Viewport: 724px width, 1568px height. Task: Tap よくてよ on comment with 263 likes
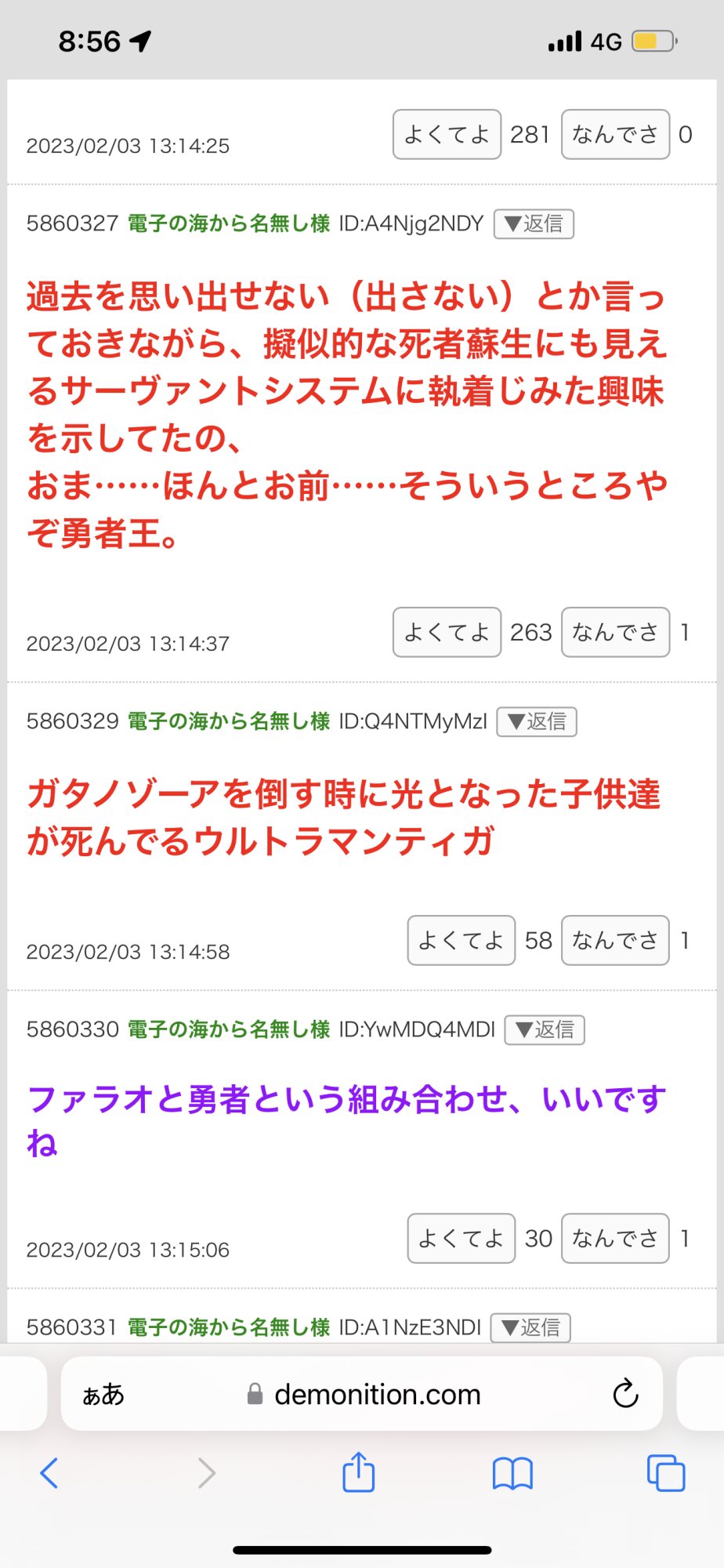(x=447, y=632)
